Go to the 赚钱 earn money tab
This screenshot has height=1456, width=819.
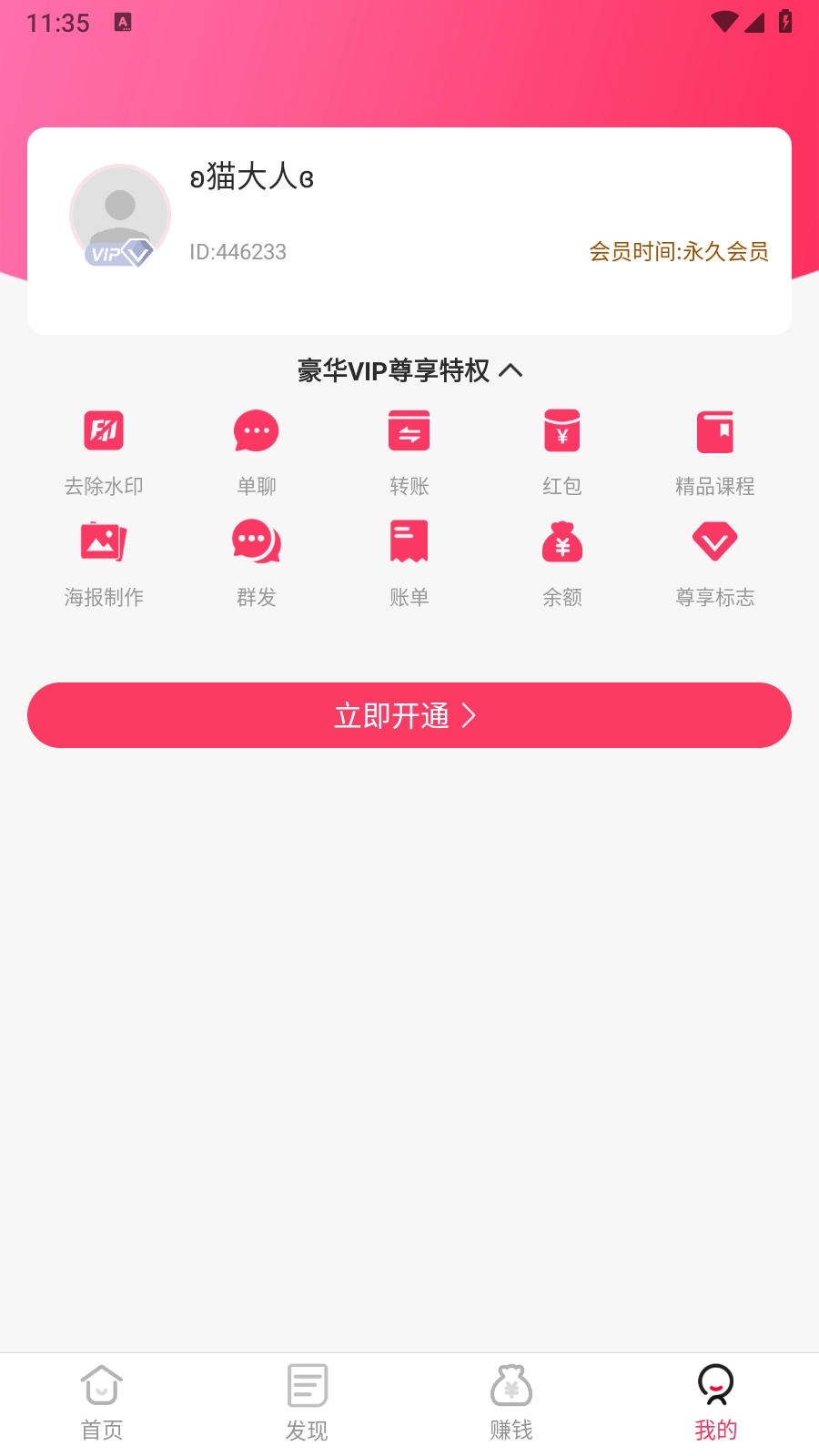pos(512,1401)
